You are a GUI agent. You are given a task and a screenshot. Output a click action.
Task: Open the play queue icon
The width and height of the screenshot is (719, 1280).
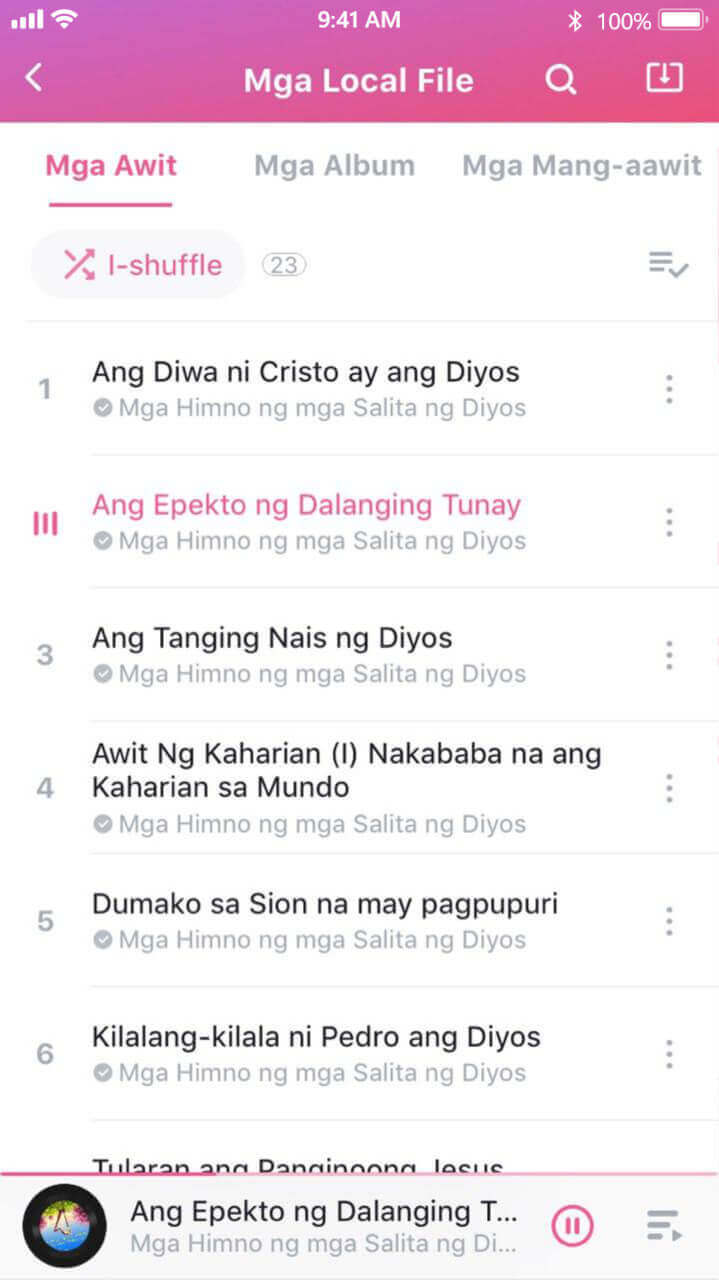pos(664,1225)
